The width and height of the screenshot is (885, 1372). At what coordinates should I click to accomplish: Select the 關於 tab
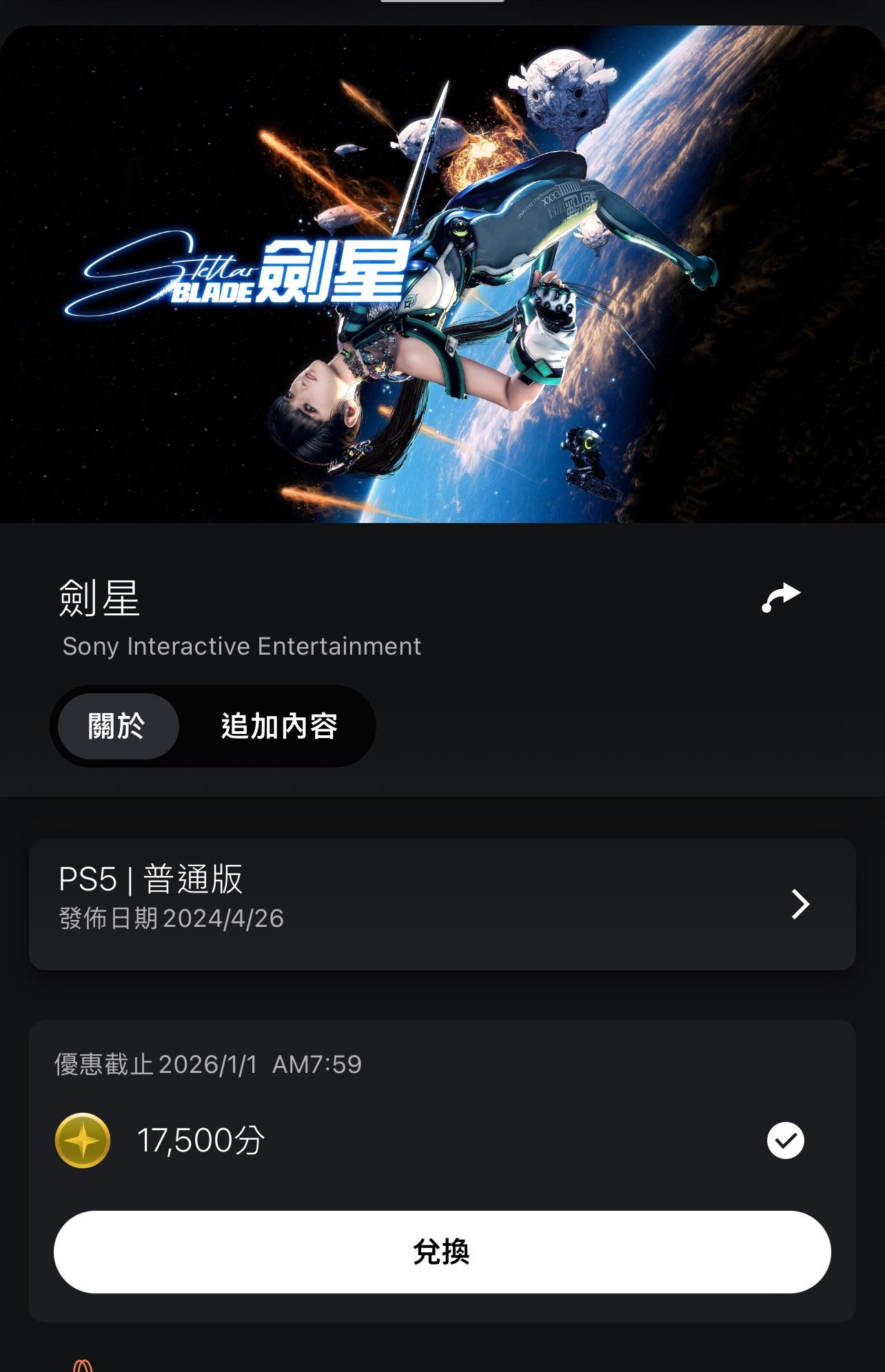coord(117,726)
